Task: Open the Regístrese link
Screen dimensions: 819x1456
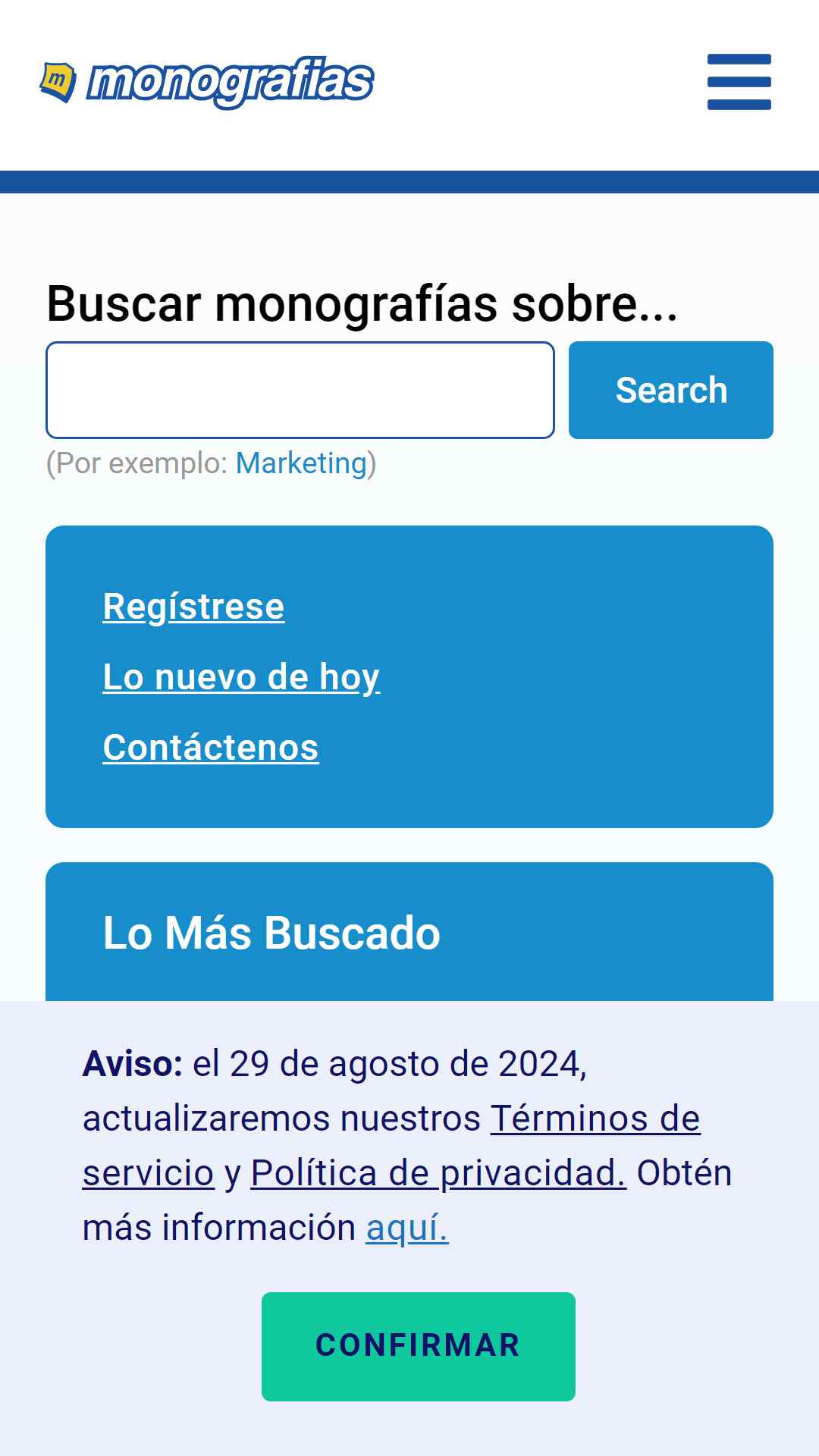Action: pyautogui.click(x=194, y=607)
